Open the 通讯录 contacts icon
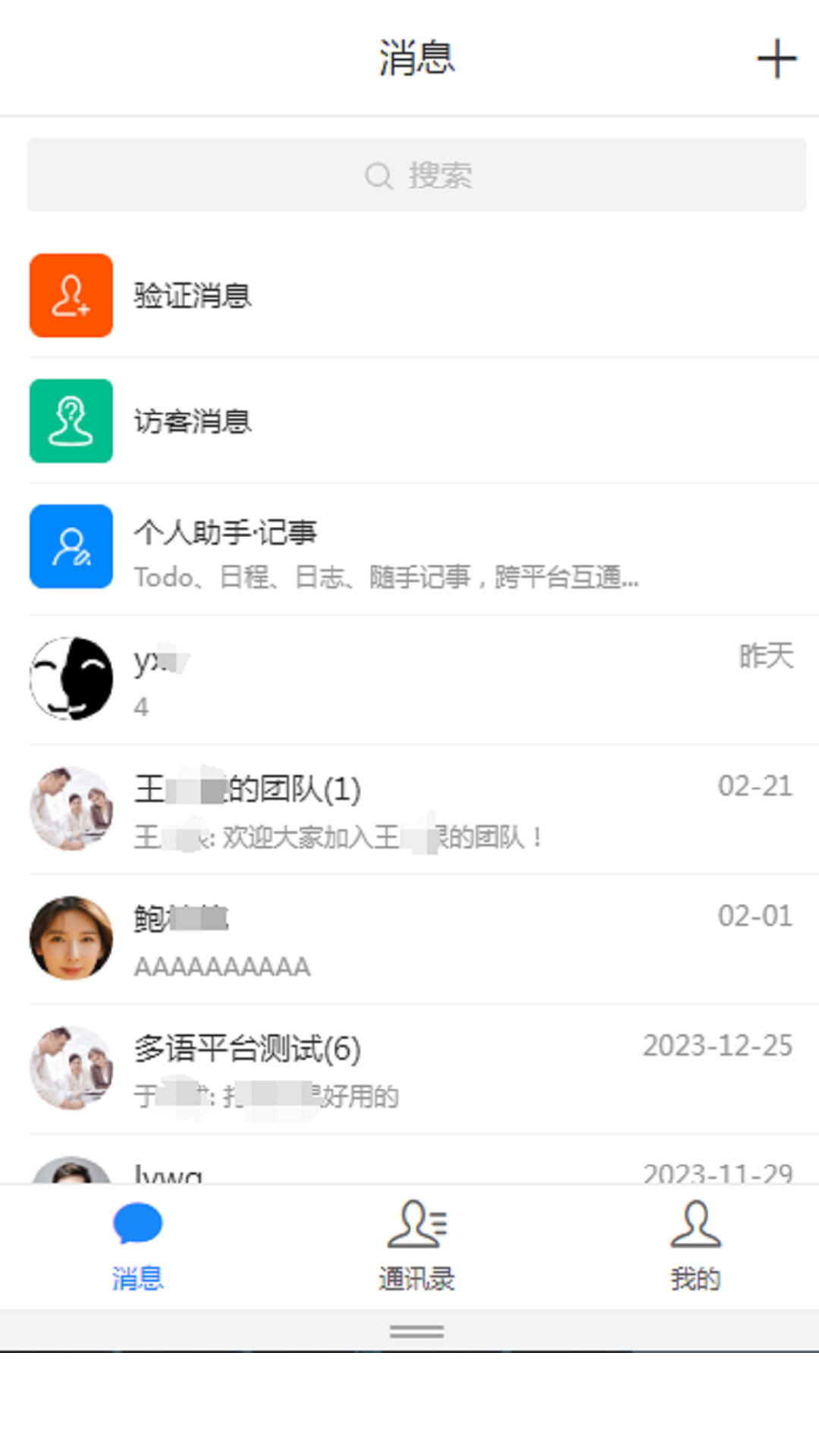This screenshot has width=819, height=1456. (x=416, y=1225)
